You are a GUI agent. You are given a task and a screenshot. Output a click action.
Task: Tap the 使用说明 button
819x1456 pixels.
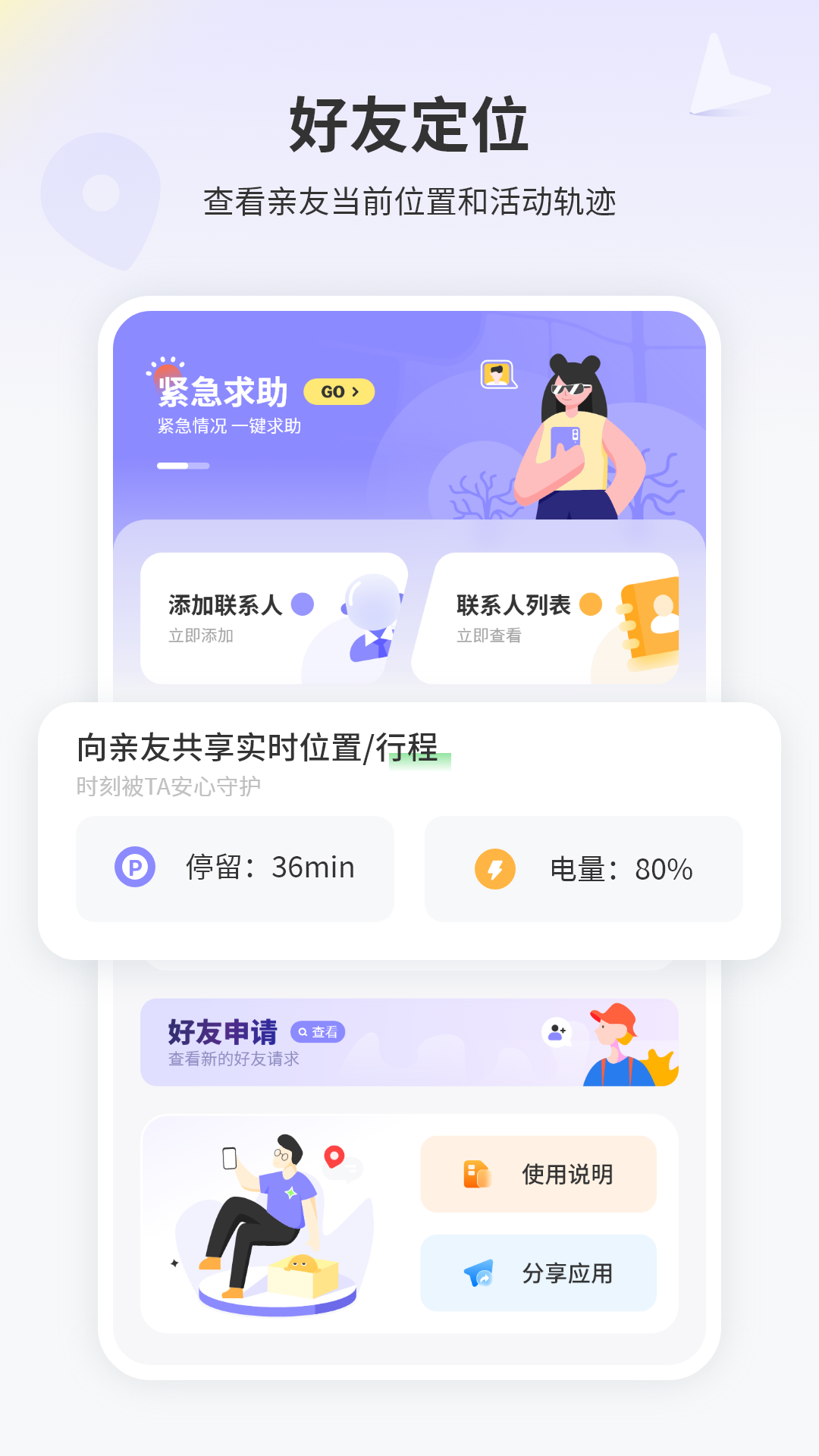click(538, 1173)
